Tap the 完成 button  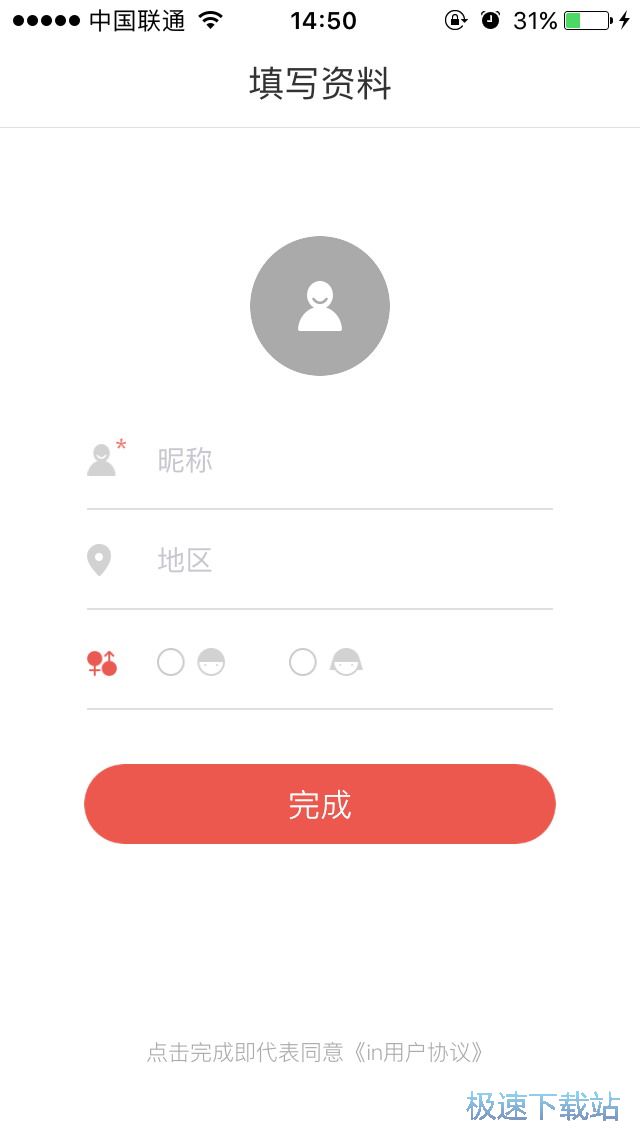tap(320, 804)
